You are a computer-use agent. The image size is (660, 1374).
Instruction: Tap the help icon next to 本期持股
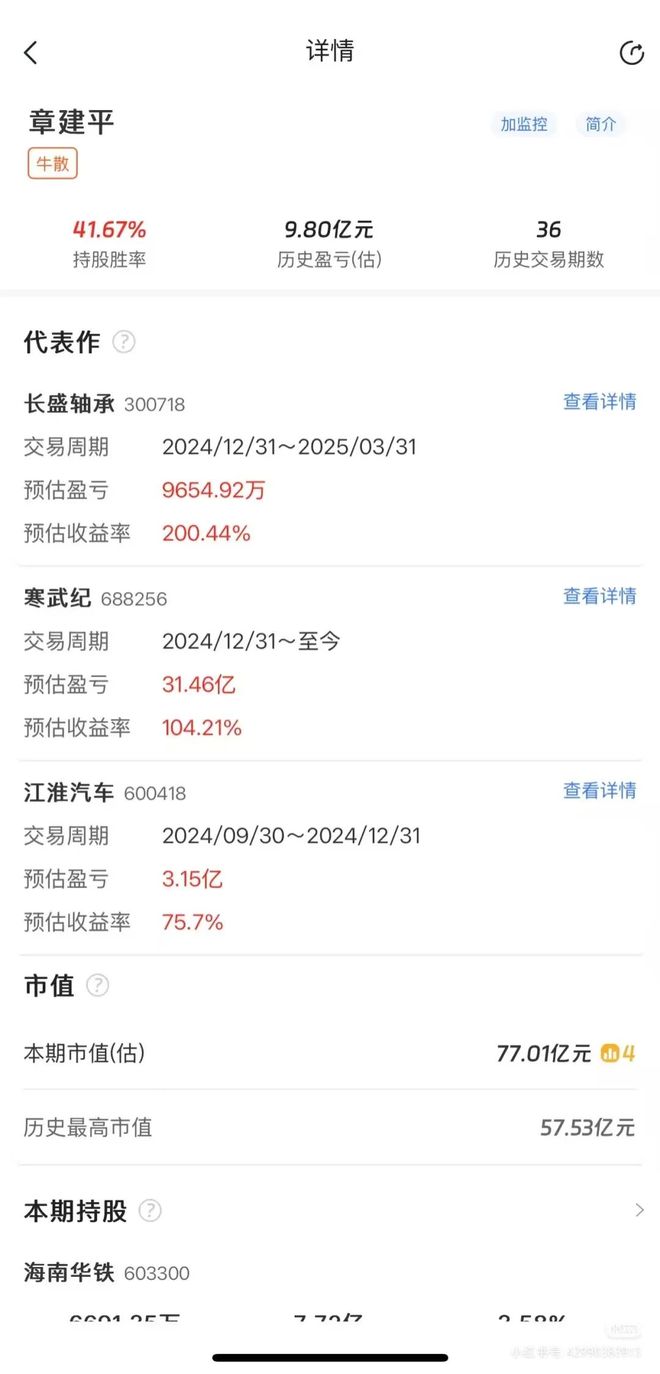click(150, 1211)
